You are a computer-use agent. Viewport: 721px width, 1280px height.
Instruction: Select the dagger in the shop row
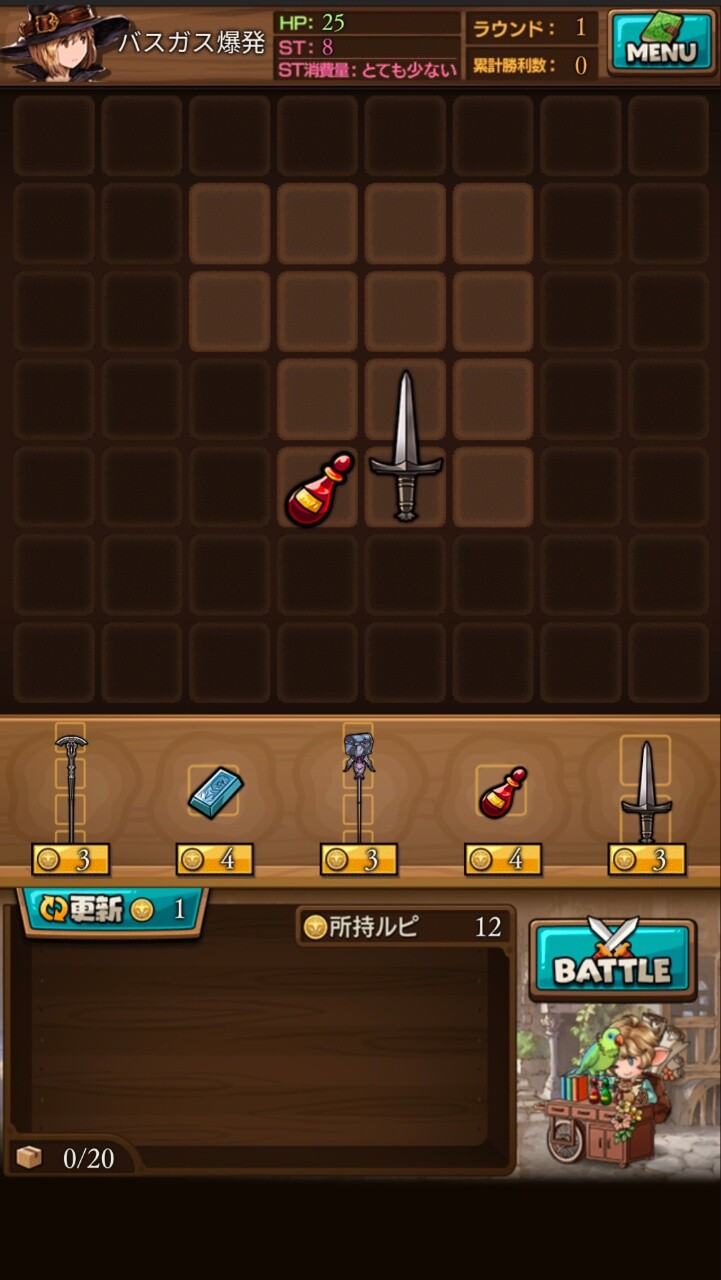pos(646,792)
